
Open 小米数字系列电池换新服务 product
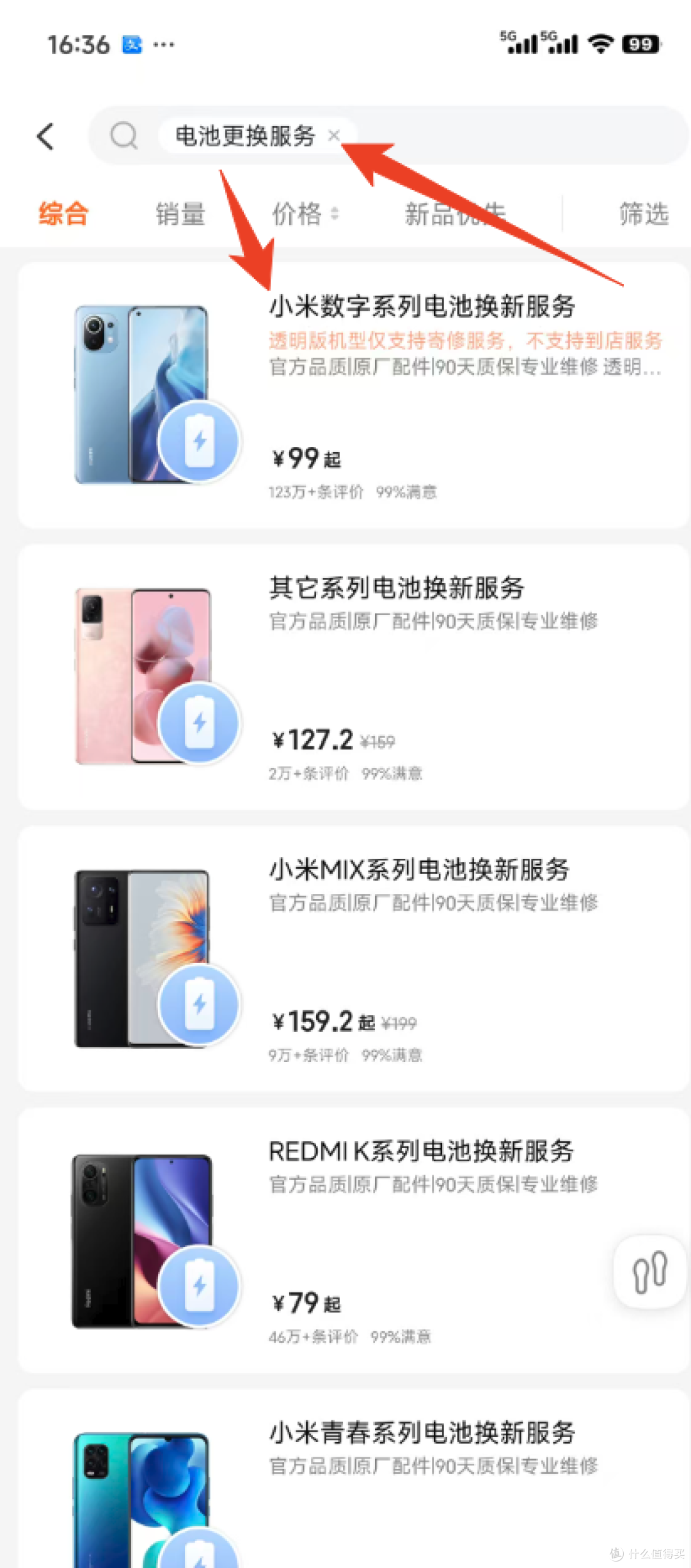coord(354,395)
